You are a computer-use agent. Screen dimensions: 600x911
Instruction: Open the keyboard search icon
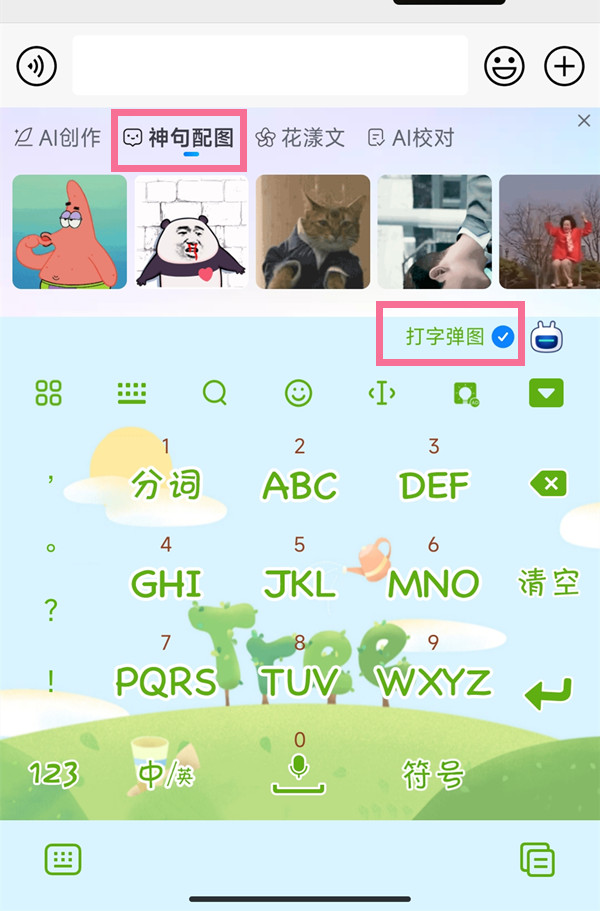[215, 393]
